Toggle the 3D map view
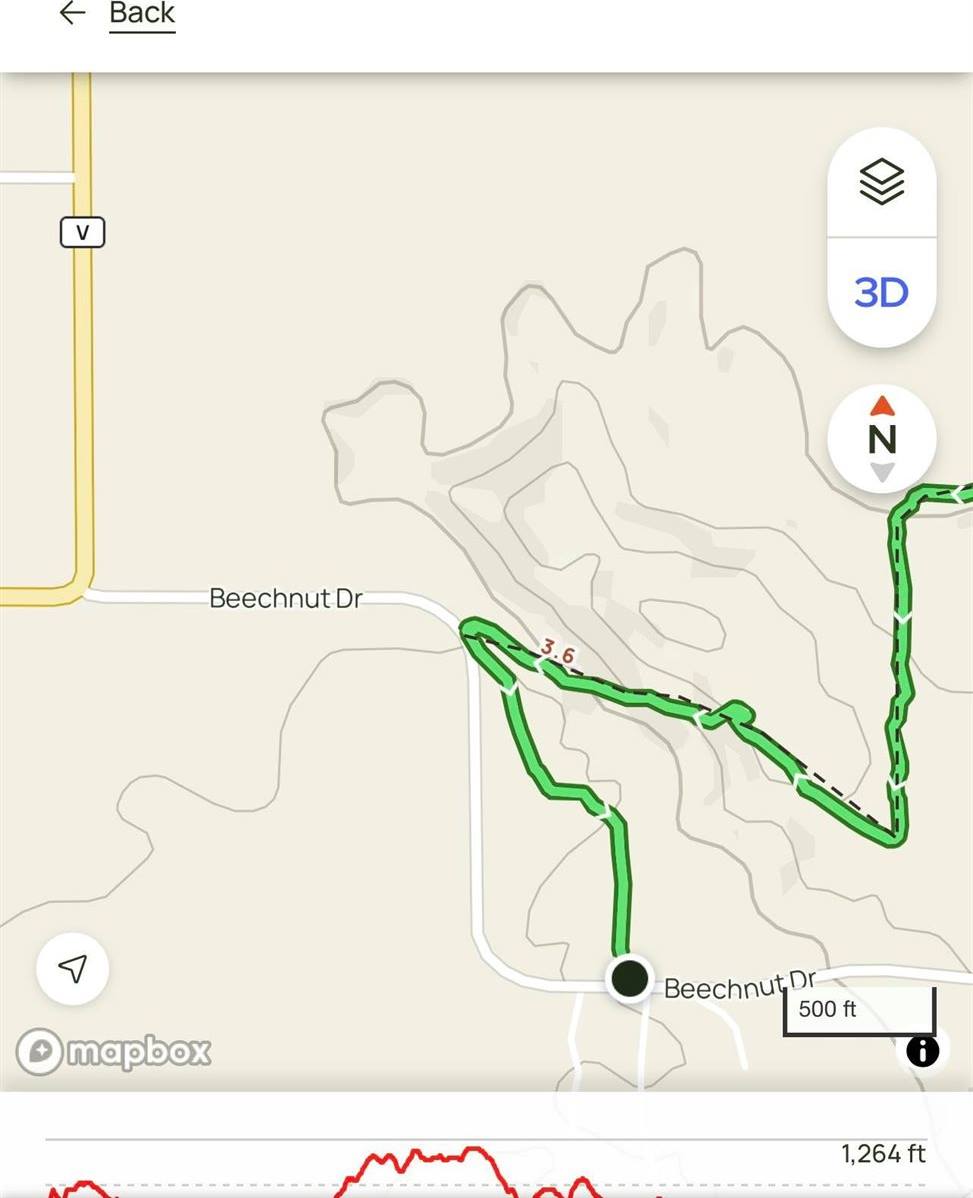Image resolution: width=973 pixels, height=1198 pixels. (x=881, y=292)
